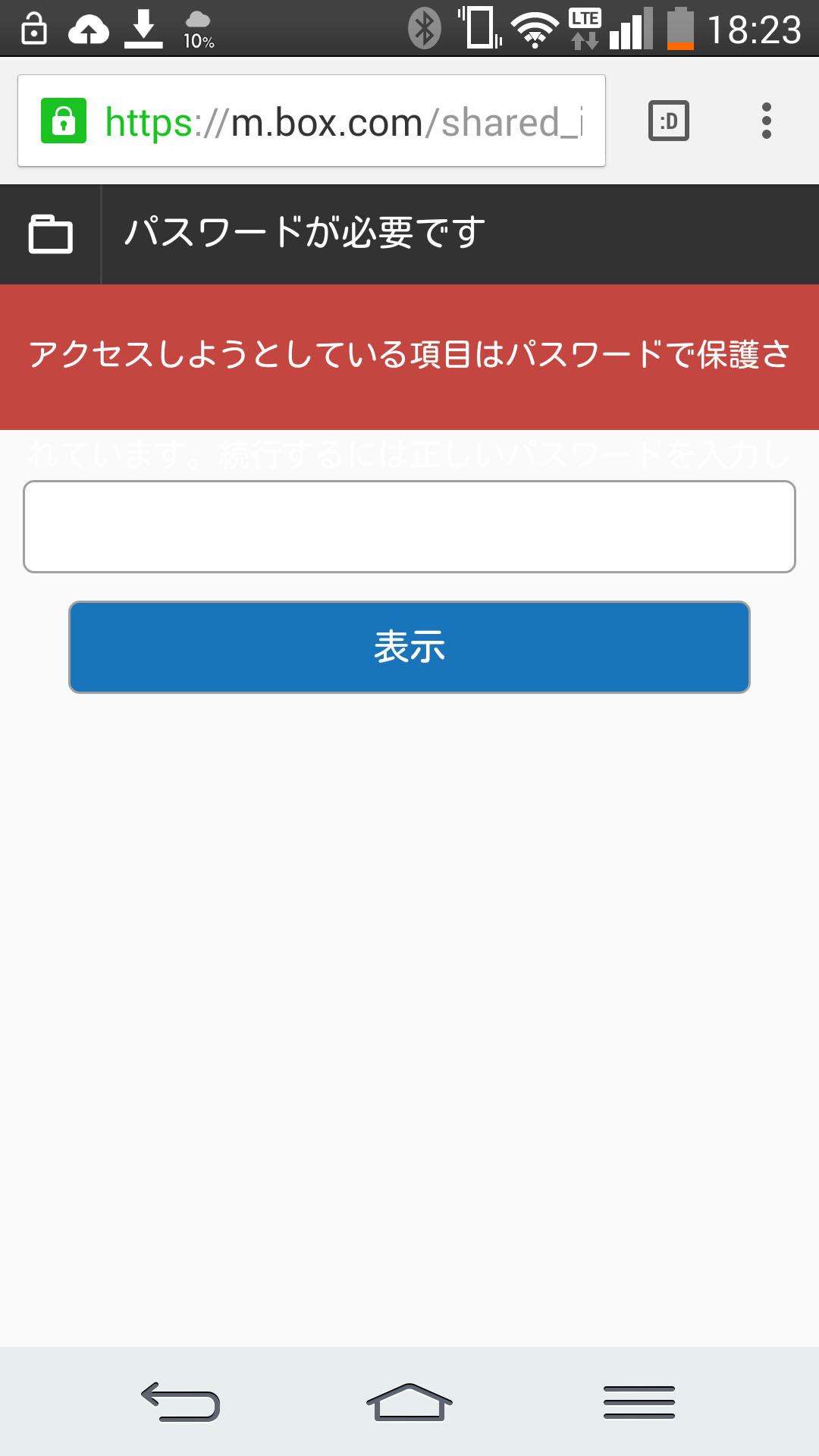Open the browser overflow menu
This screenshot has height=1456, width=819.
tap(767, 121)
